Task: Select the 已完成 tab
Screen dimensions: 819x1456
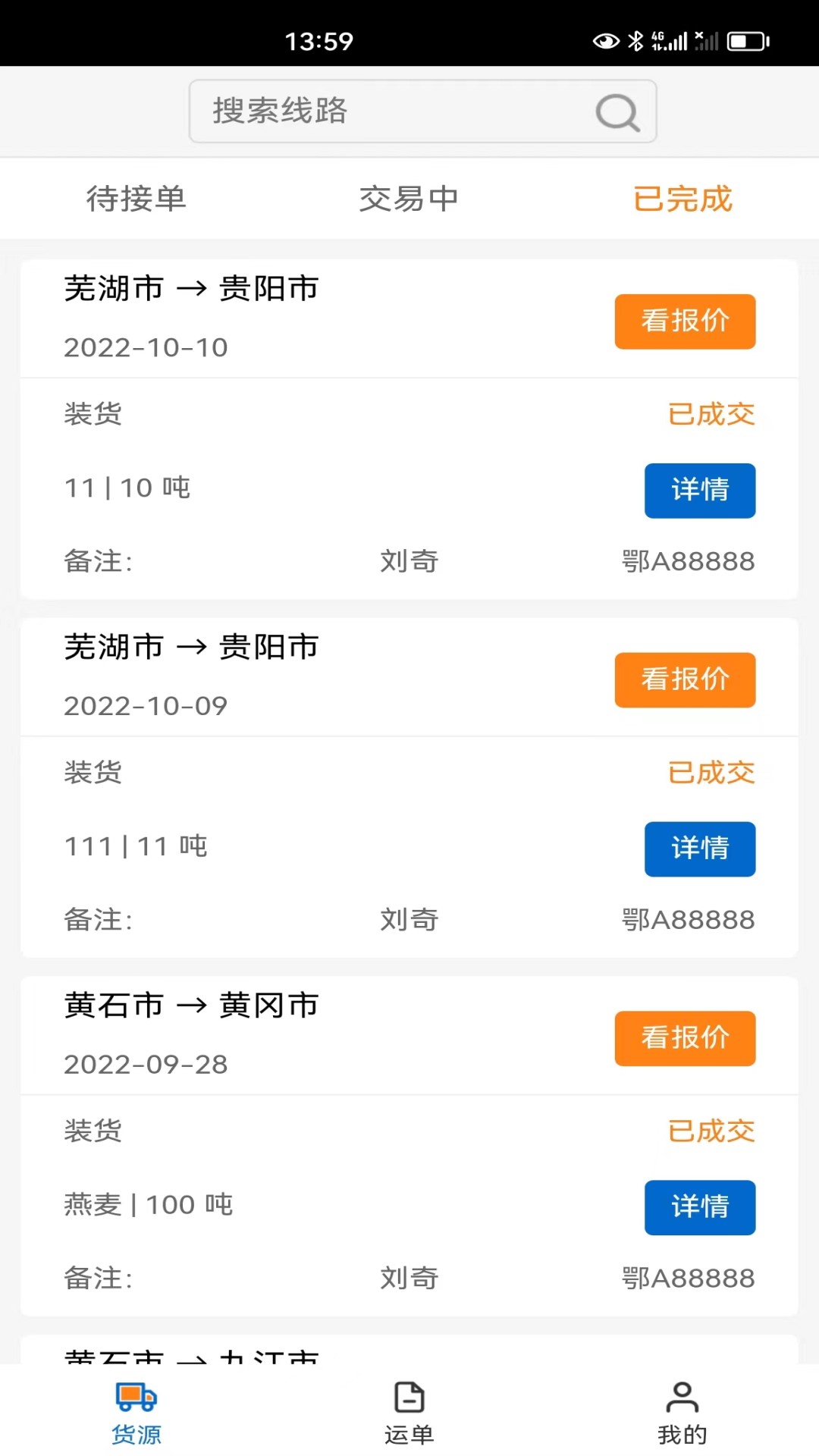Action: point(682,199)
